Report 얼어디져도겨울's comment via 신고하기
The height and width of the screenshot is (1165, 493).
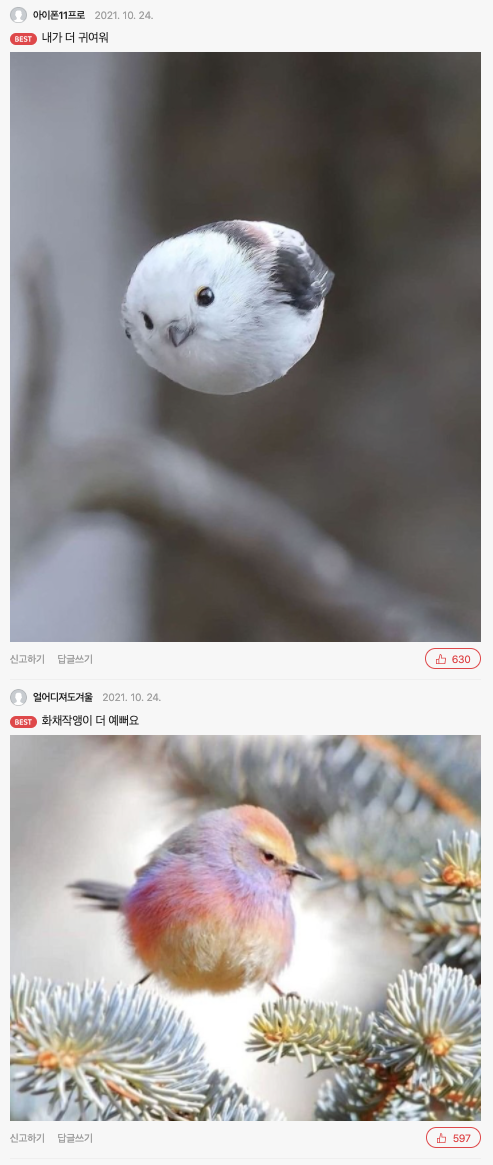tap(27, 1138)
